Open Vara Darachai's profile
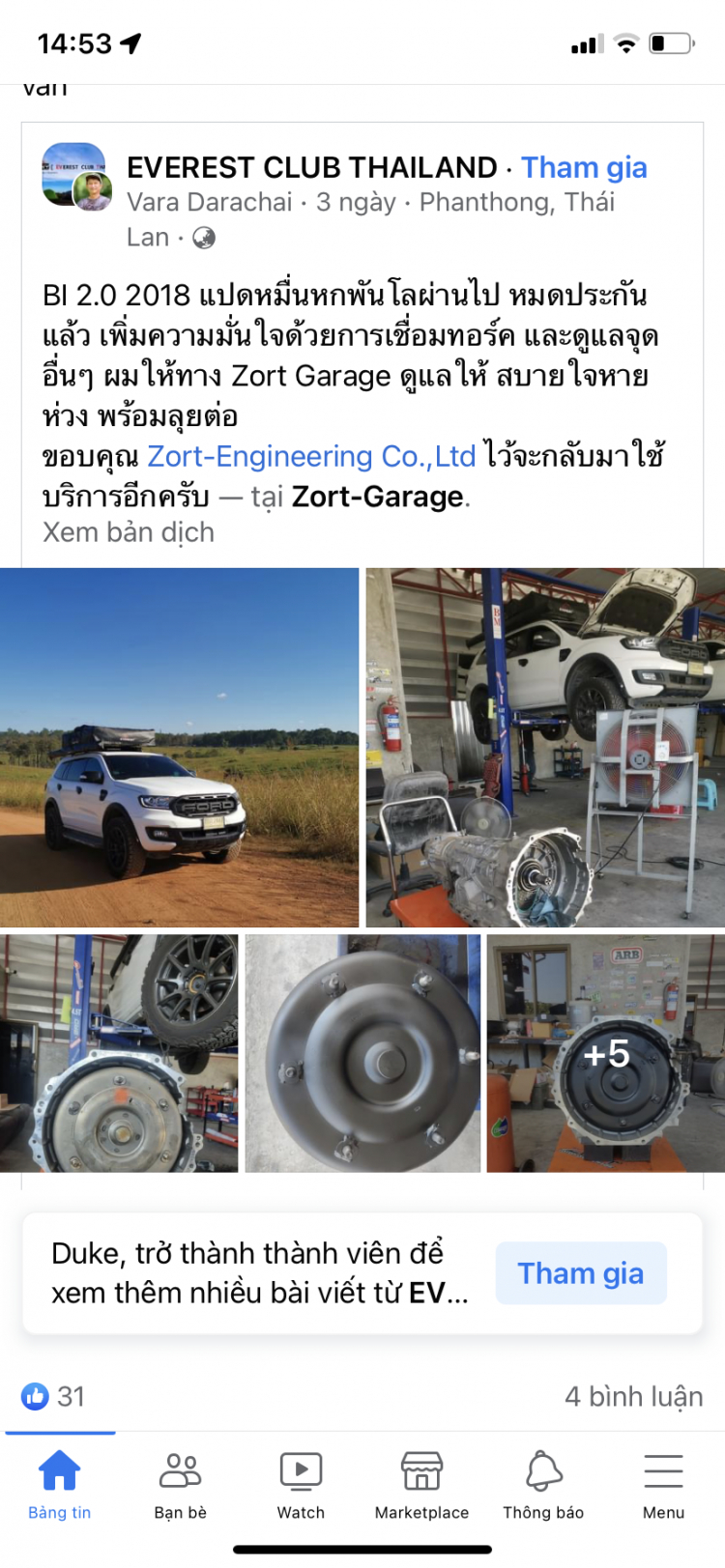 [x=209, y=202]
